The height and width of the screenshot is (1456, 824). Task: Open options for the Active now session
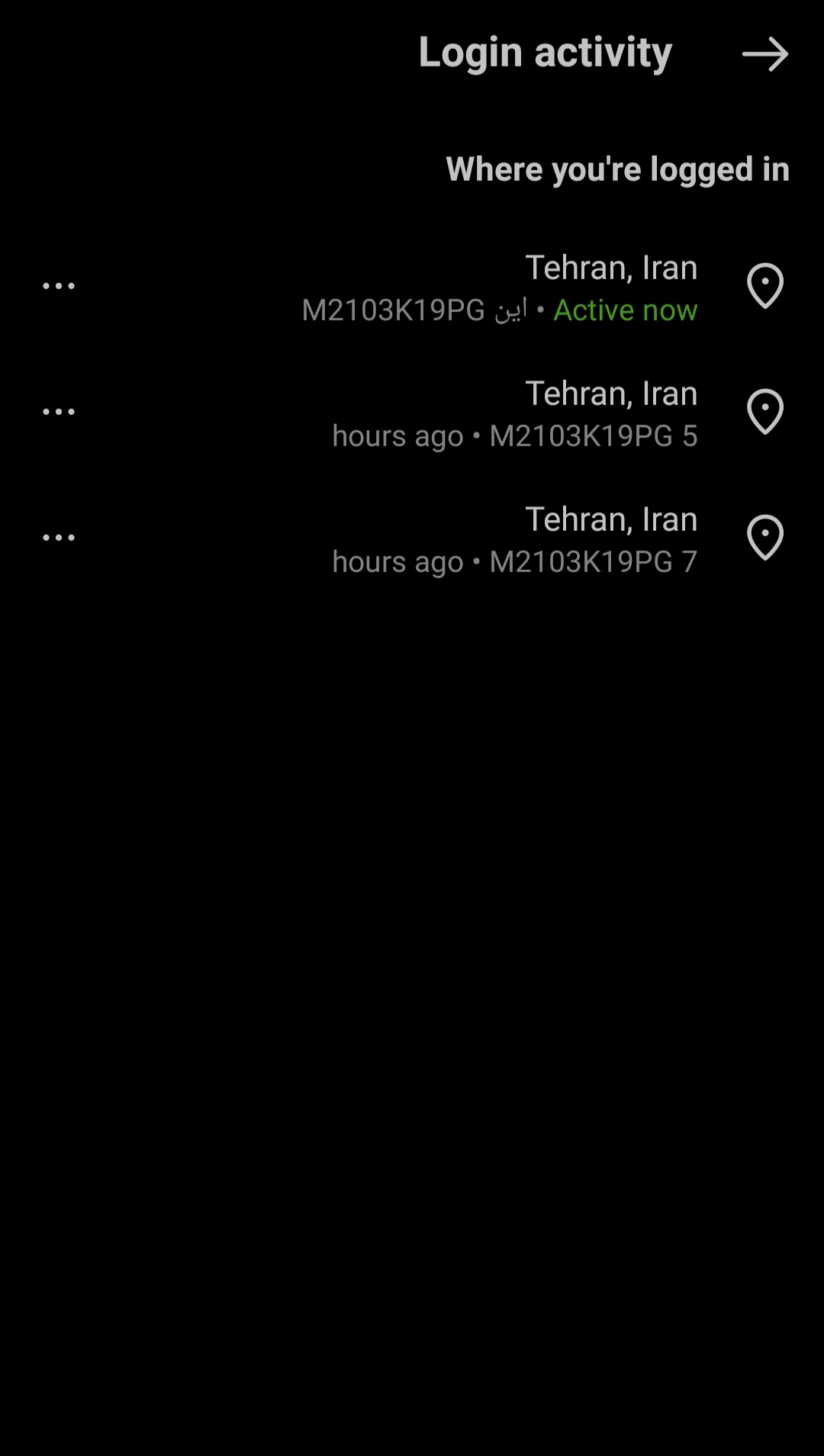[x=59, y=286]
